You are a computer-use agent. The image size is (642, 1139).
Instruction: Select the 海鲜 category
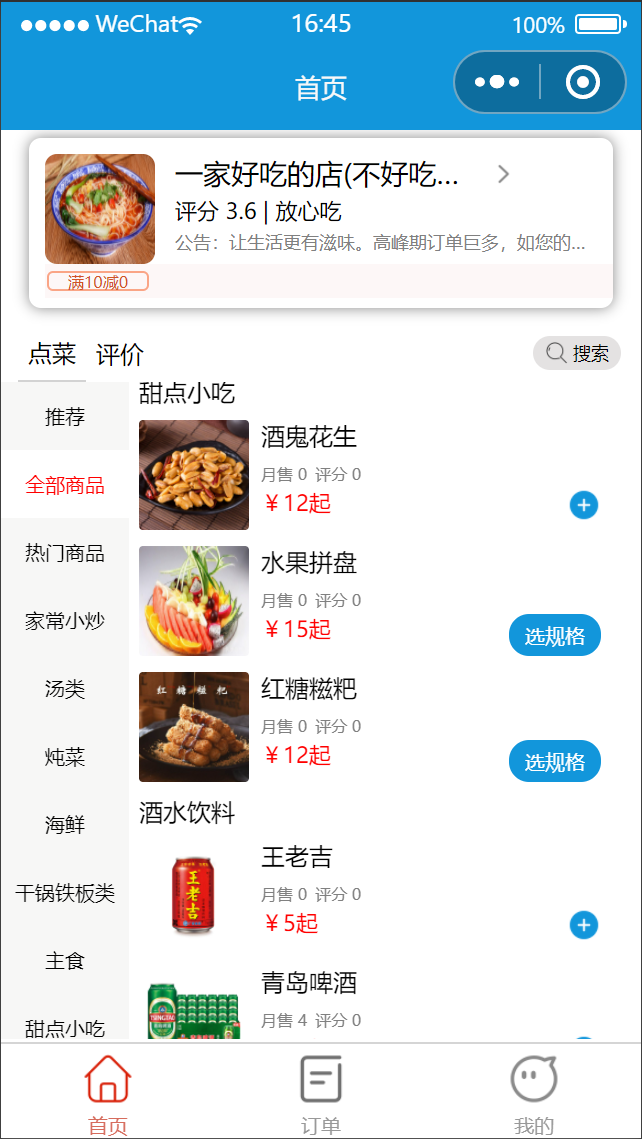coord(65,824)
